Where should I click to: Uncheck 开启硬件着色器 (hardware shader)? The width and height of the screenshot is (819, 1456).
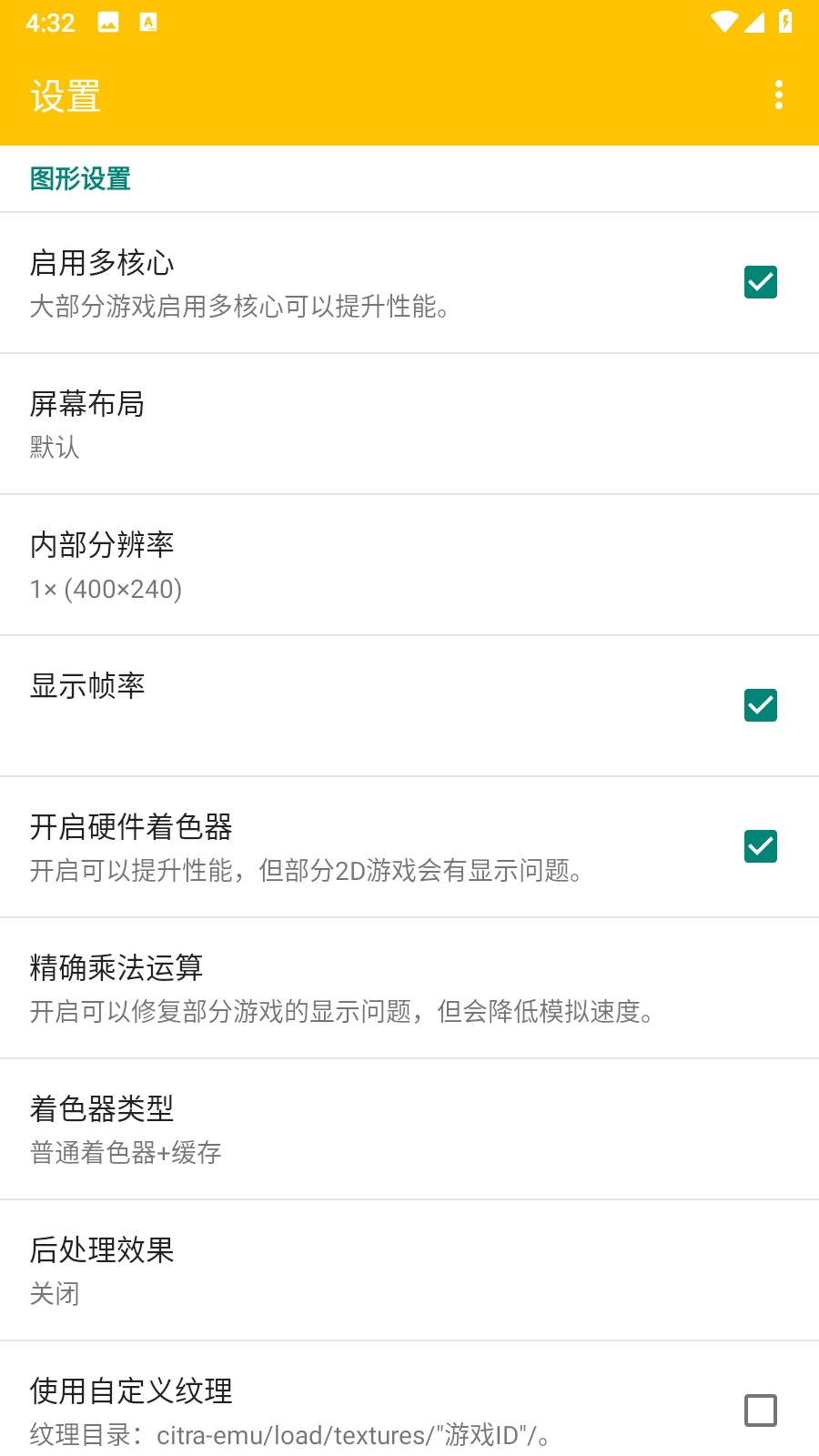(761, 846)
